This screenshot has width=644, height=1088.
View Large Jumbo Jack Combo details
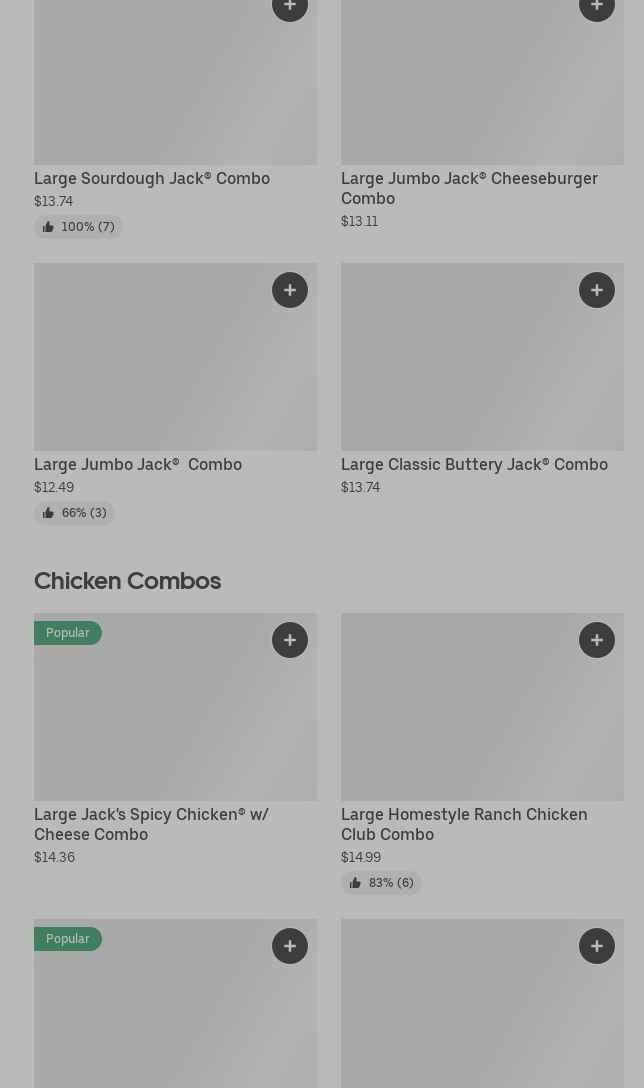[138, 464]
